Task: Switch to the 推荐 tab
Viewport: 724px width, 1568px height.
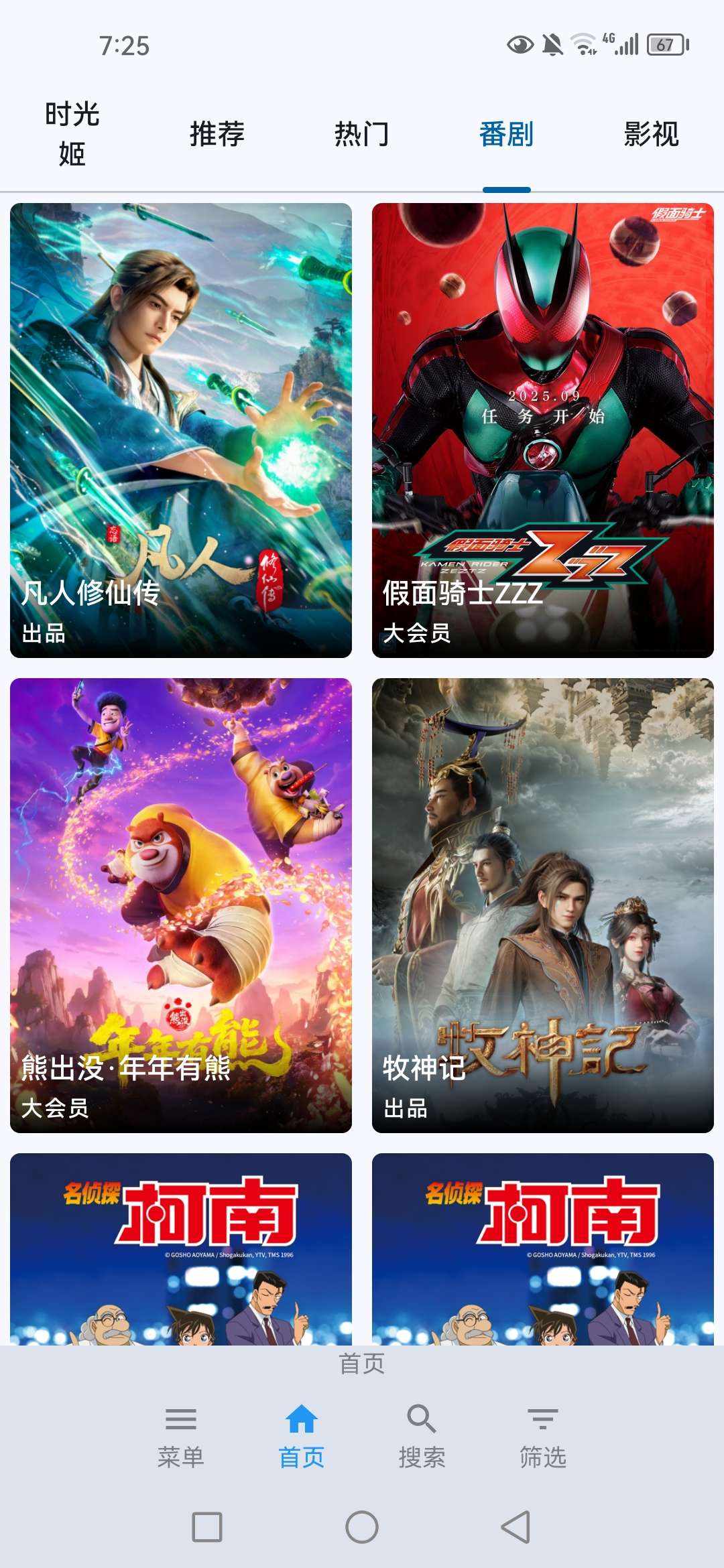Action: point(217,134)
